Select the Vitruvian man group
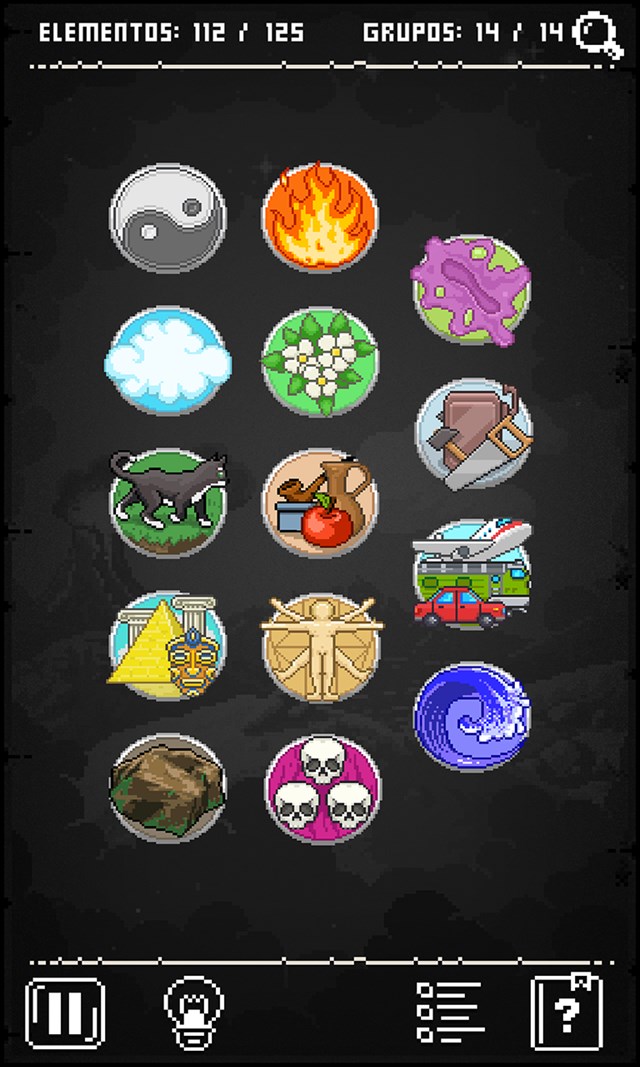Image resolution: width=640 pixels, height=1067 pixels. tap(321, 648)
